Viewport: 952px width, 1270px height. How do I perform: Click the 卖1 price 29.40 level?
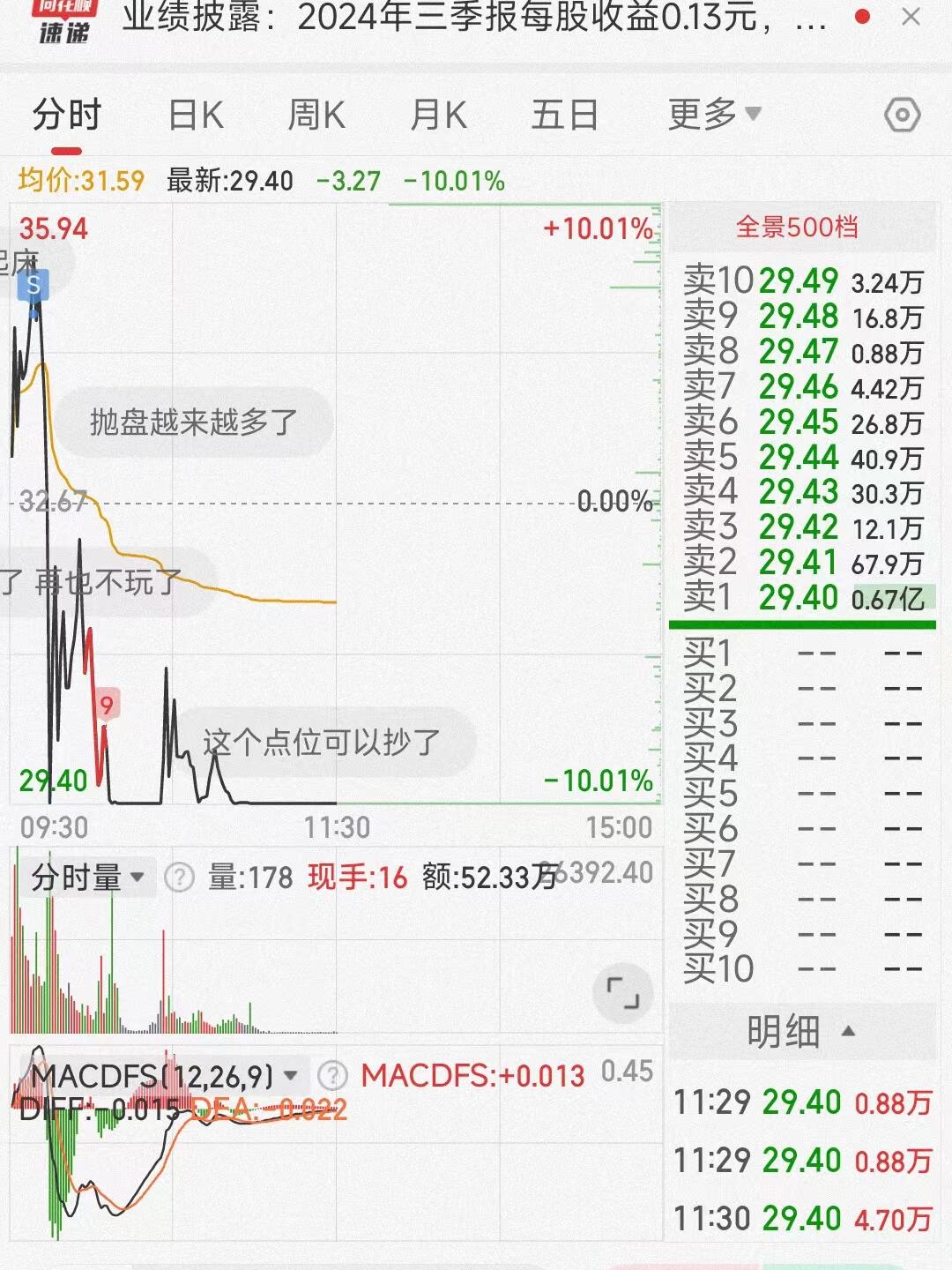click(x=798, y=596)
